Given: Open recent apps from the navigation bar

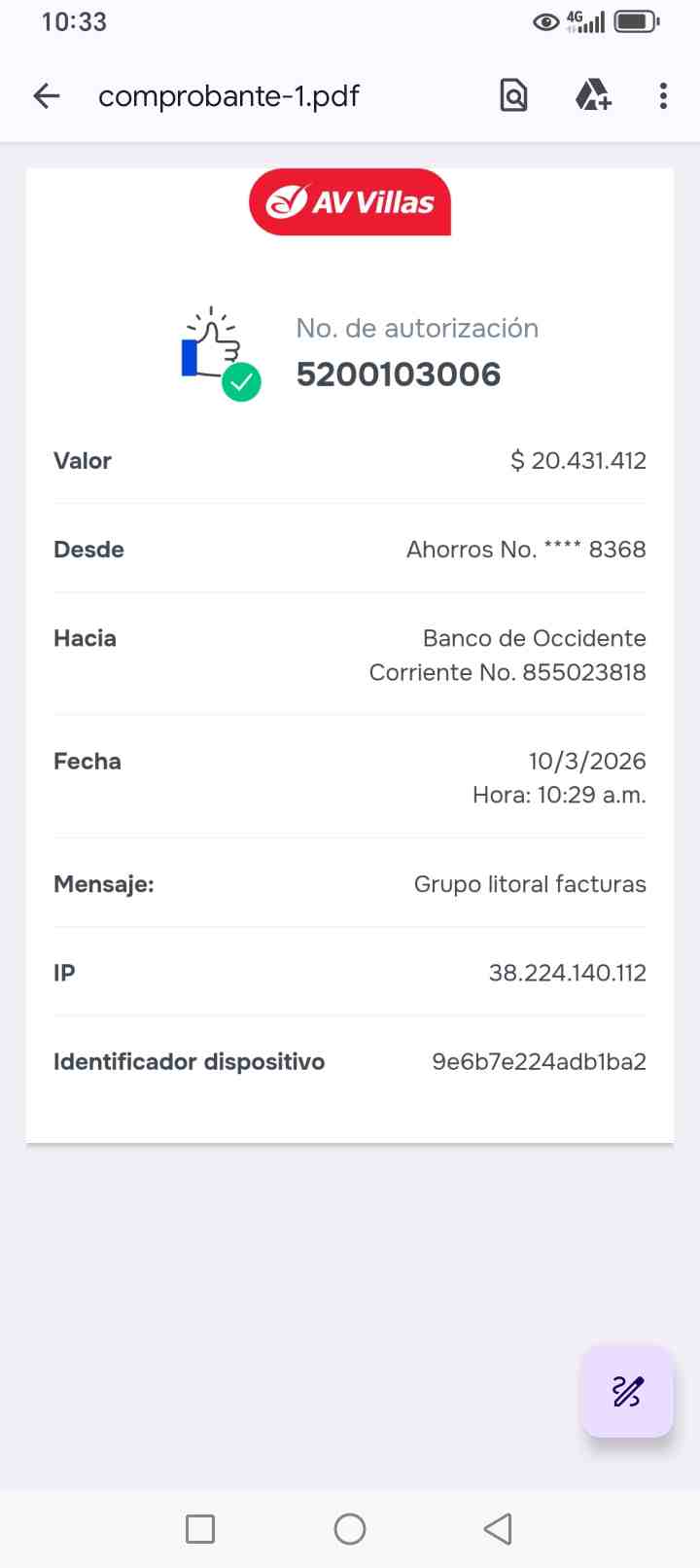Looking at the screenshot, I should tap(200, 1528).
